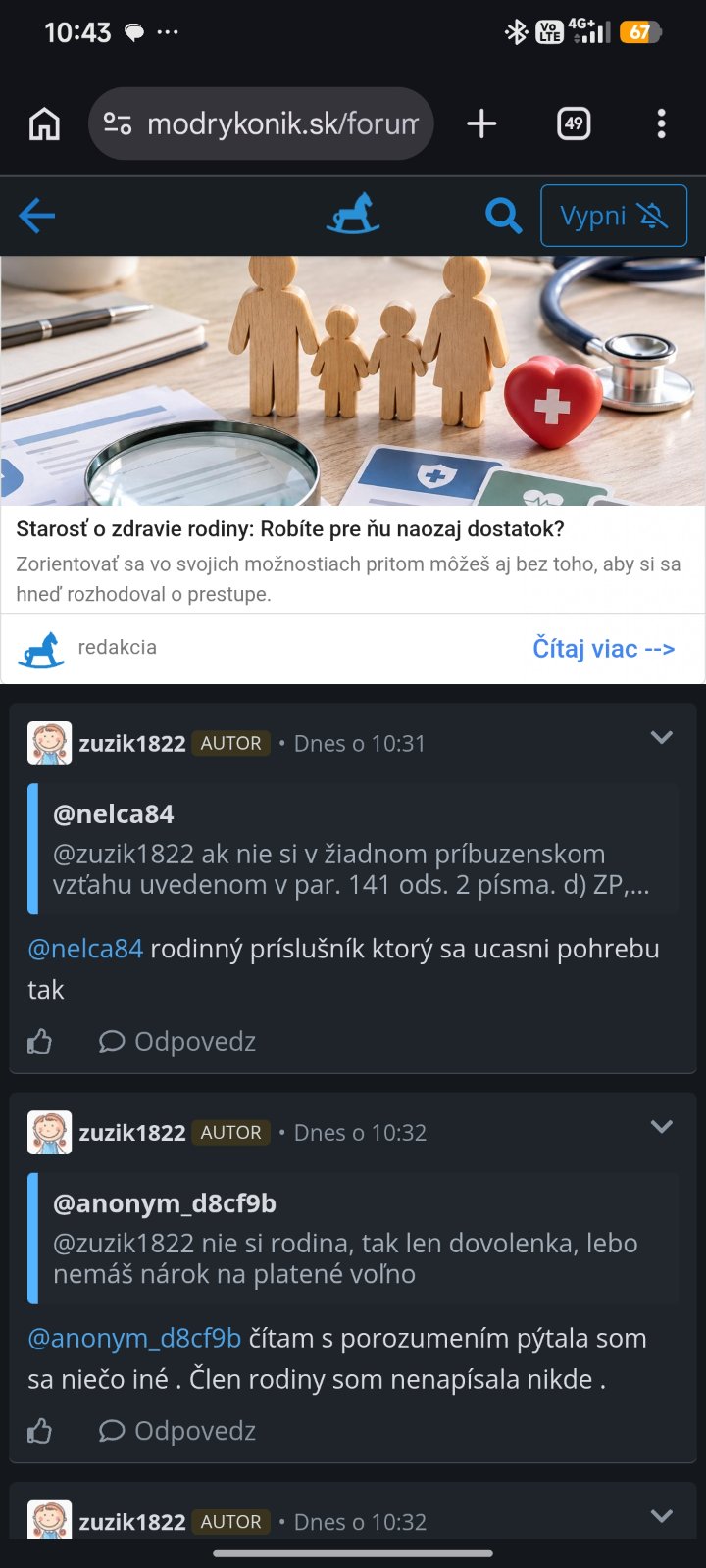This screenshot has width=706, height=1568.
Task: Tap Odpovedz under the @anonym_d8cf9b reply
Action: (177, 1431)
